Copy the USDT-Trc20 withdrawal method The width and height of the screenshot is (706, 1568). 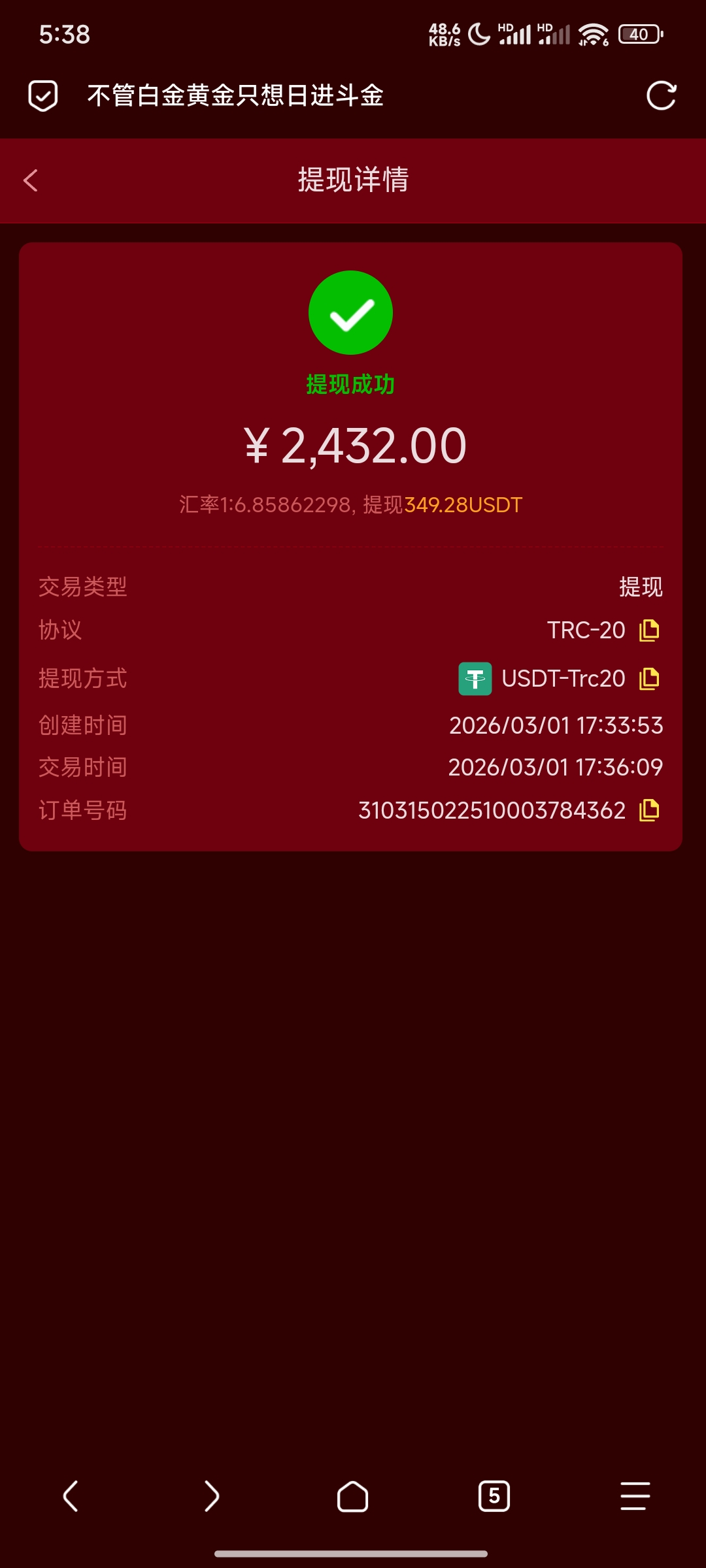click(648, 679)
